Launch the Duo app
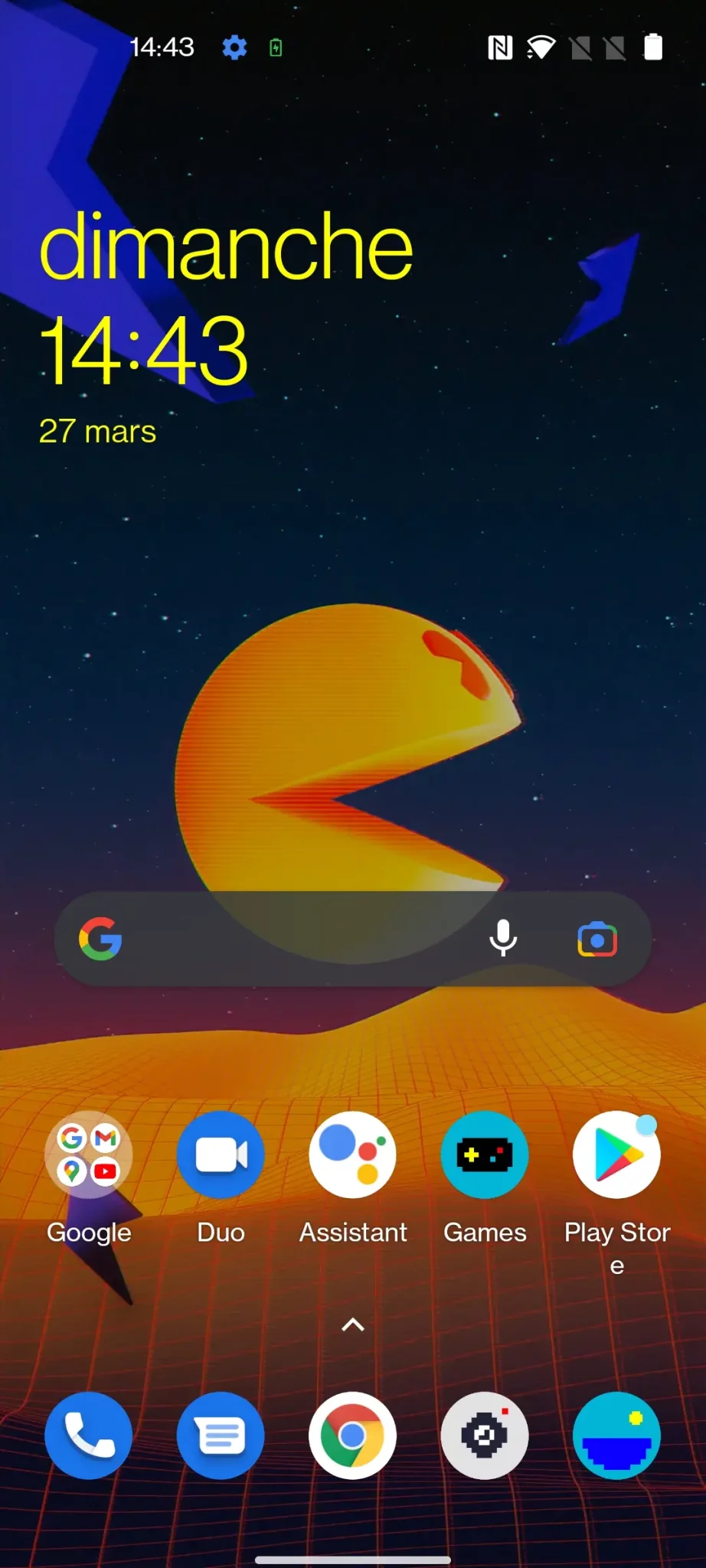This screenshot has width=706, height=1568. coord(221,1155)
